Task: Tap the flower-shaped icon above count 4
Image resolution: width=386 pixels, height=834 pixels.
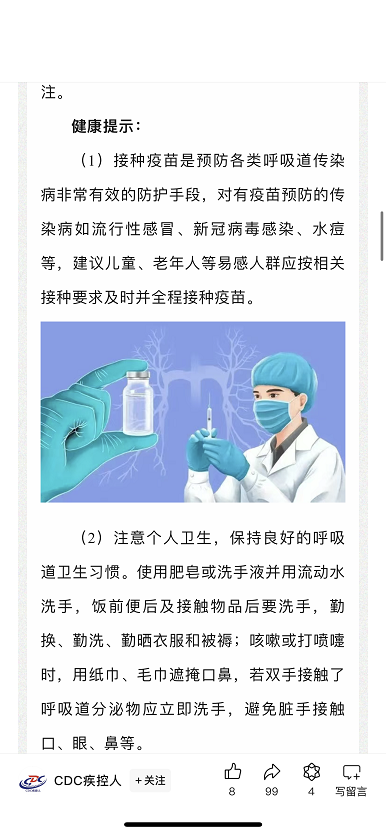Action: [x=311, y=772]
